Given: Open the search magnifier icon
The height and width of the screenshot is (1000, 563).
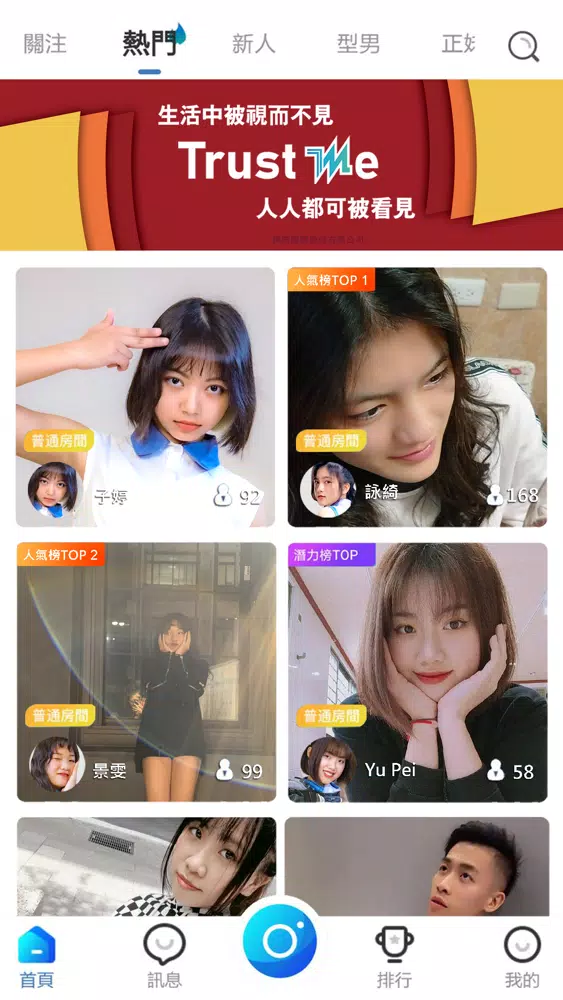Looking at the screenshot, I should pyautogui.click(x=523, y=46).
